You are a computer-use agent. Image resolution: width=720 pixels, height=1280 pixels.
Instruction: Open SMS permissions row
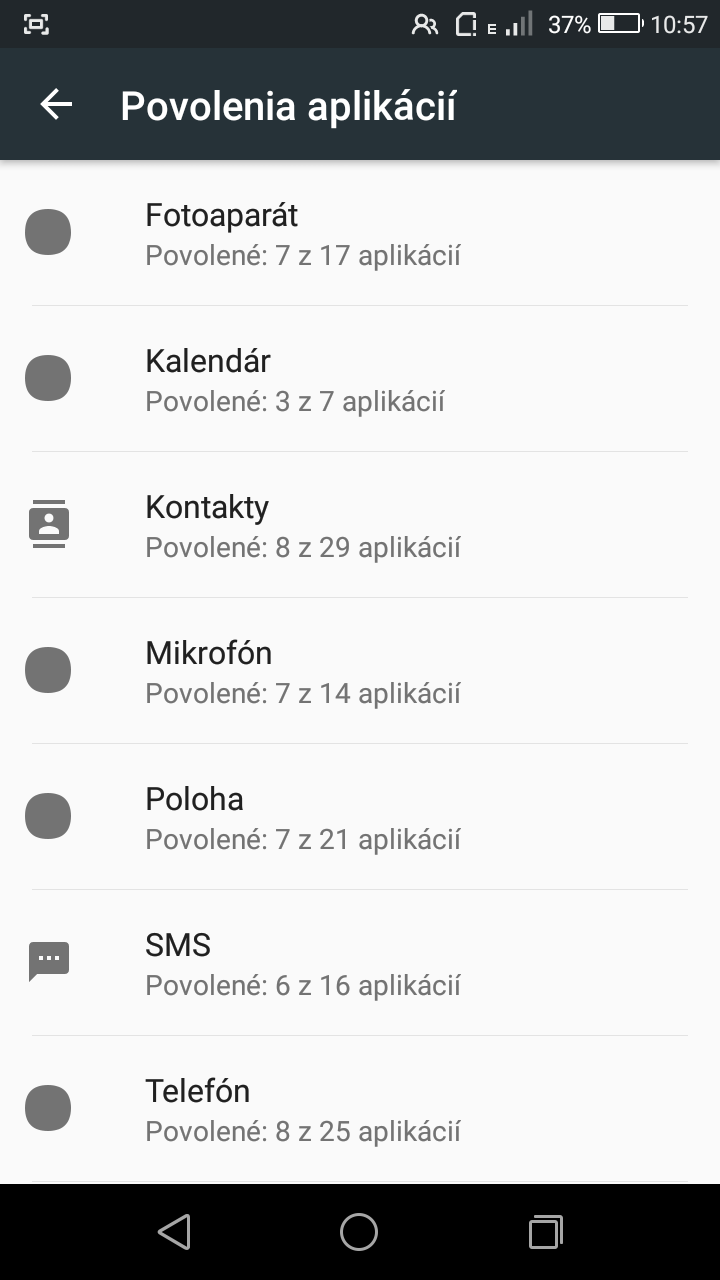[360, 963]
